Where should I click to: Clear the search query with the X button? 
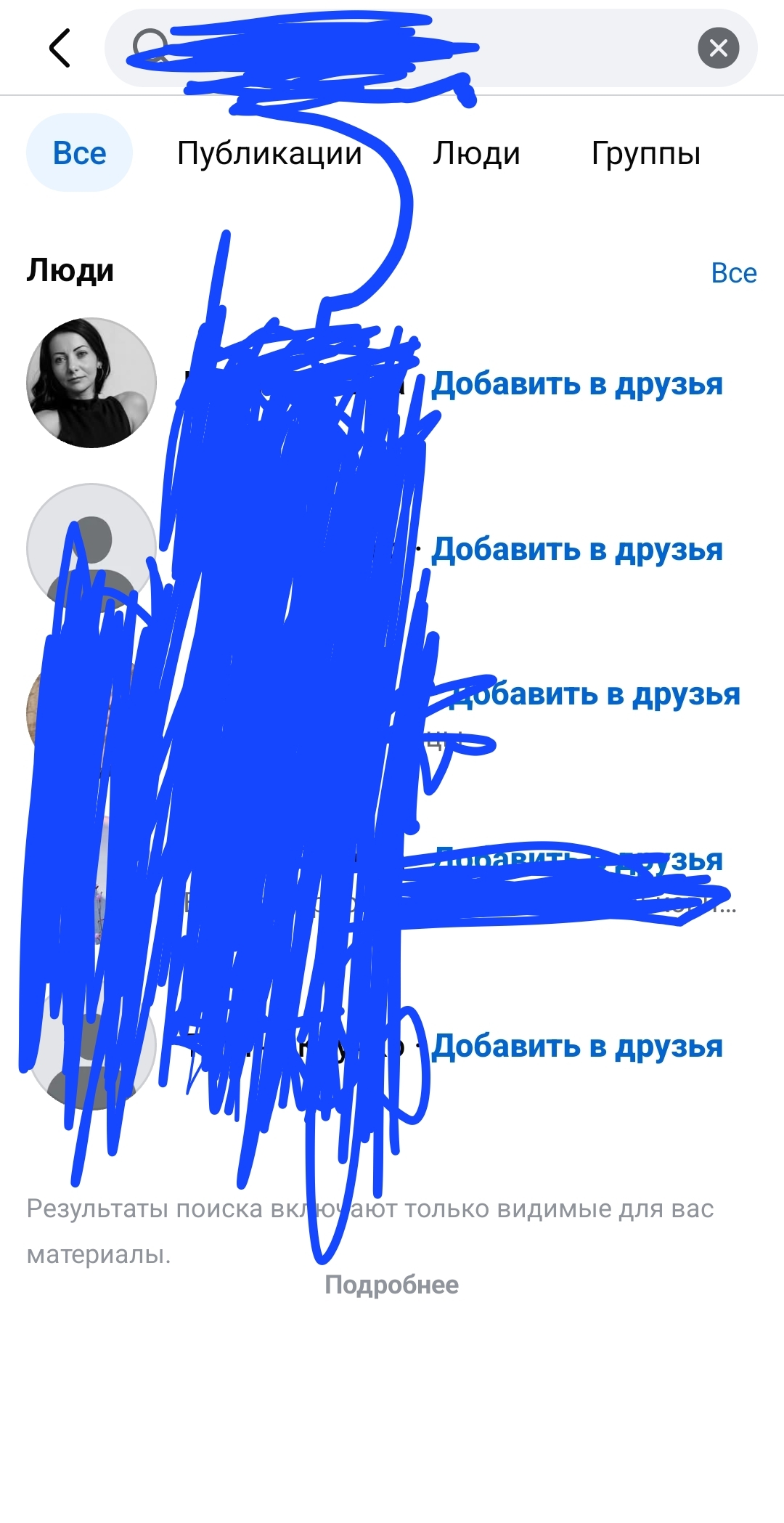718,48
